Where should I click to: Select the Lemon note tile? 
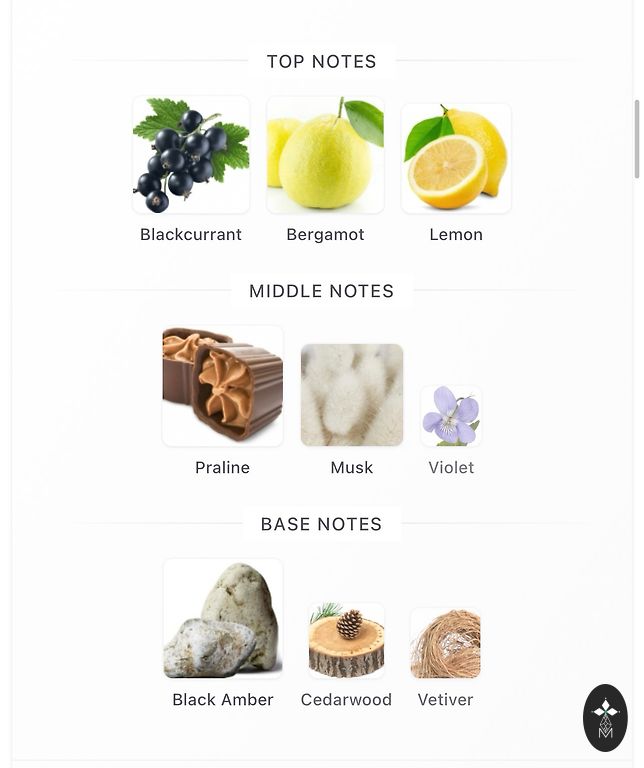[456, 158]
